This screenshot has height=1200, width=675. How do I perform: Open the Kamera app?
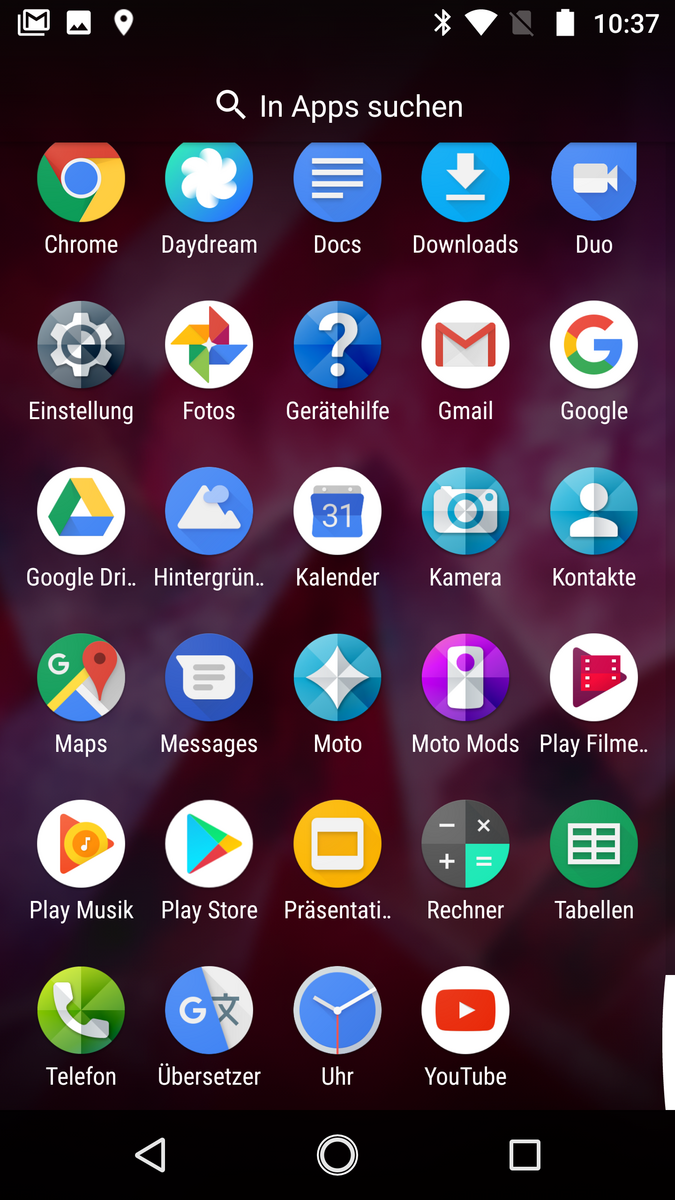click(x=465, y=511)
